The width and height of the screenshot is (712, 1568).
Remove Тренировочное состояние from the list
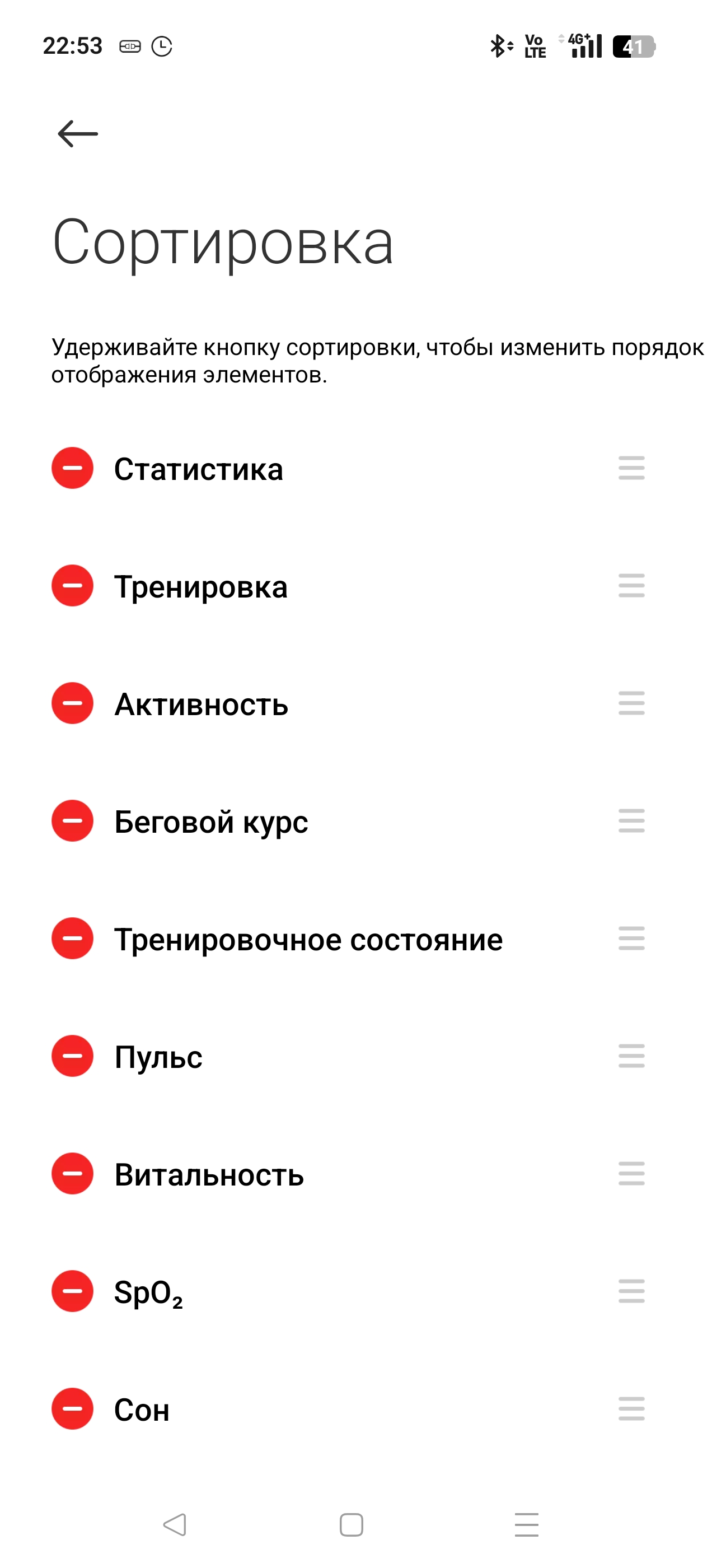click(72, 938)
